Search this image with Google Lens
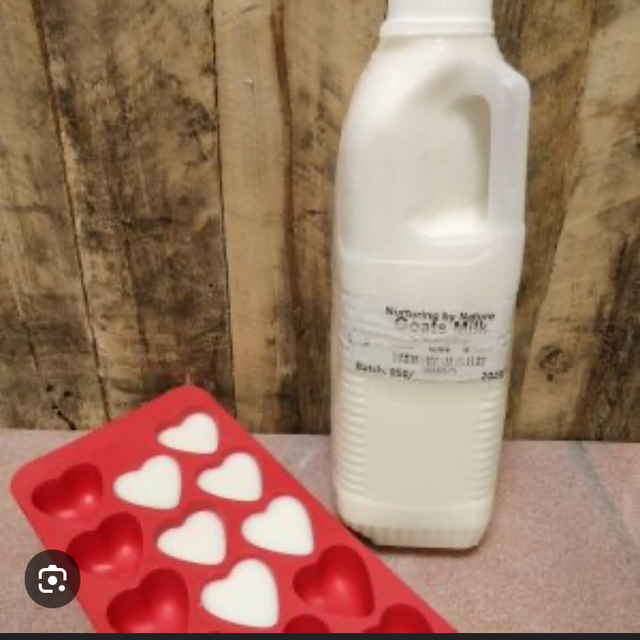The image size is (640, 640). click(x=52, y=578)
